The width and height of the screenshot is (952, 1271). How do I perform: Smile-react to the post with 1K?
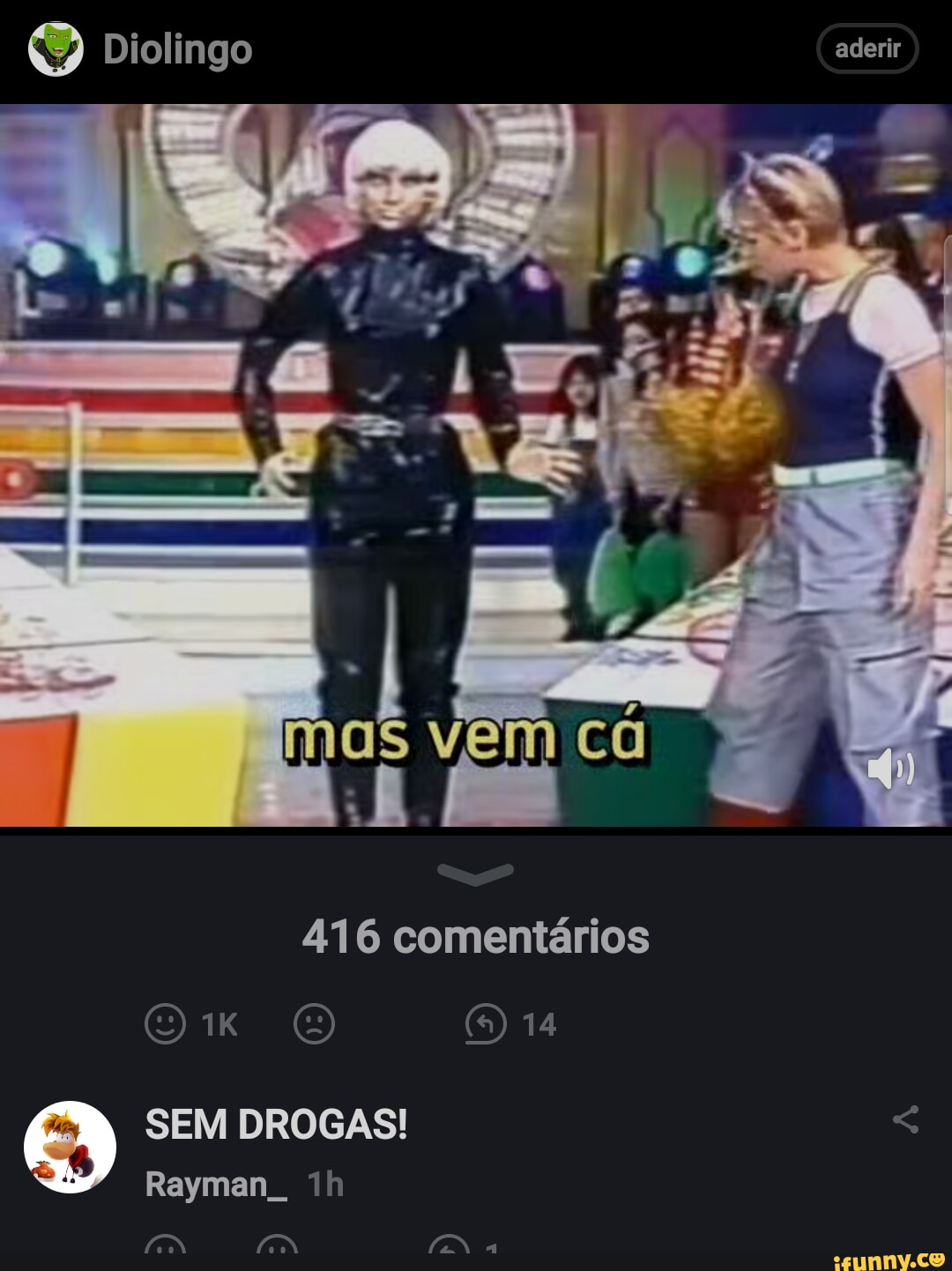pos(166,1024)
